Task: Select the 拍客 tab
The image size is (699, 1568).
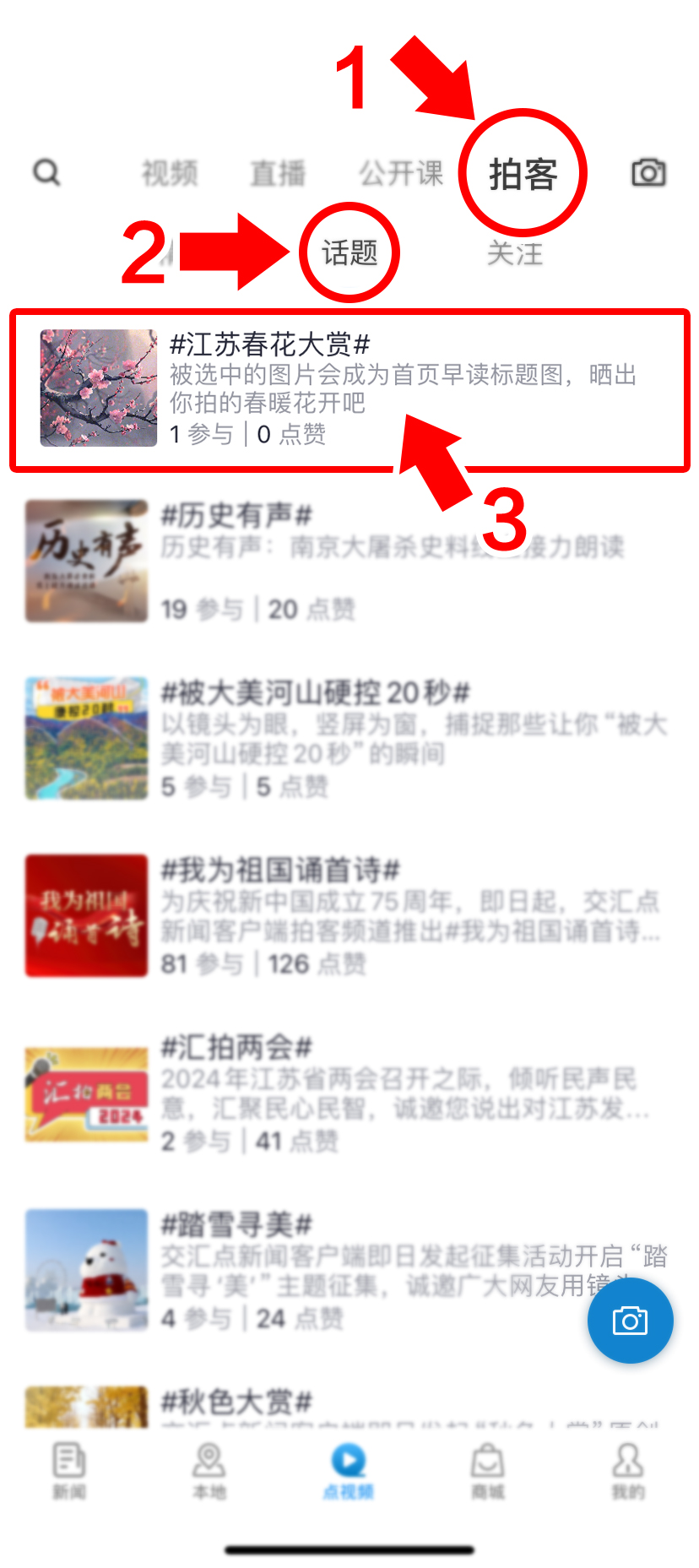Action: 523,174
